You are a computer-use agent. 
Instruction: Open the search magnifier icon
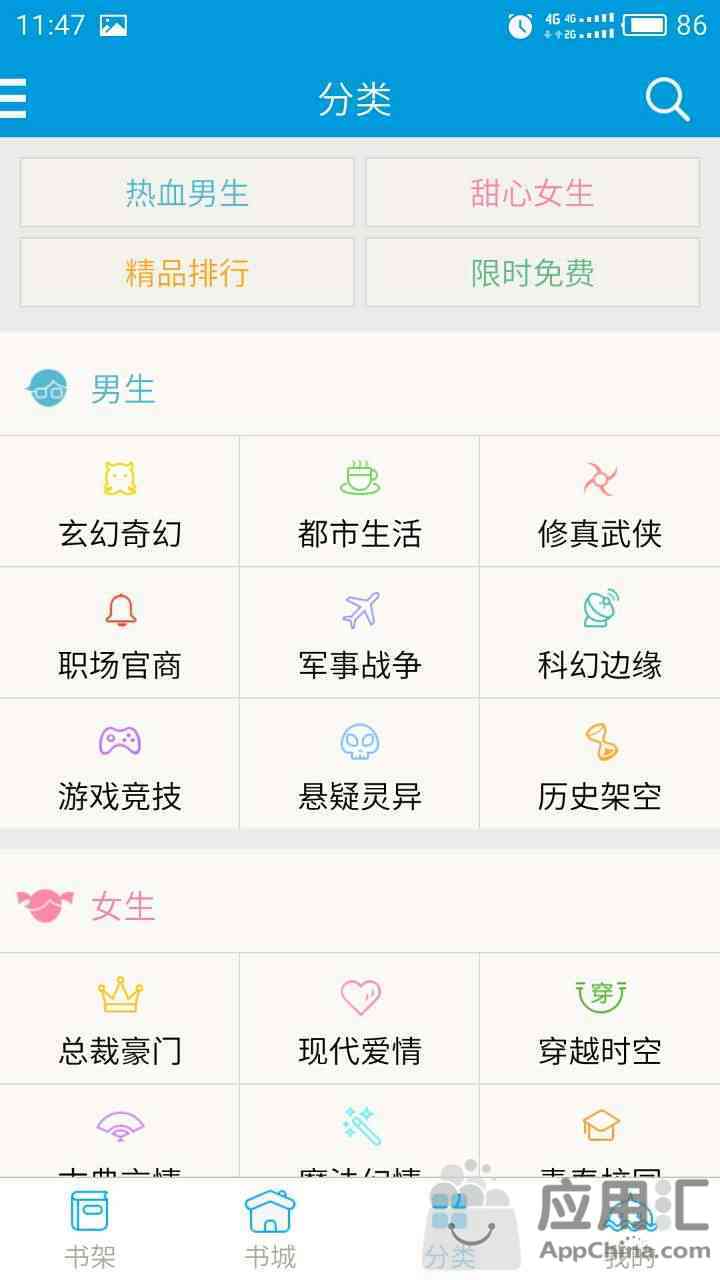667,99
